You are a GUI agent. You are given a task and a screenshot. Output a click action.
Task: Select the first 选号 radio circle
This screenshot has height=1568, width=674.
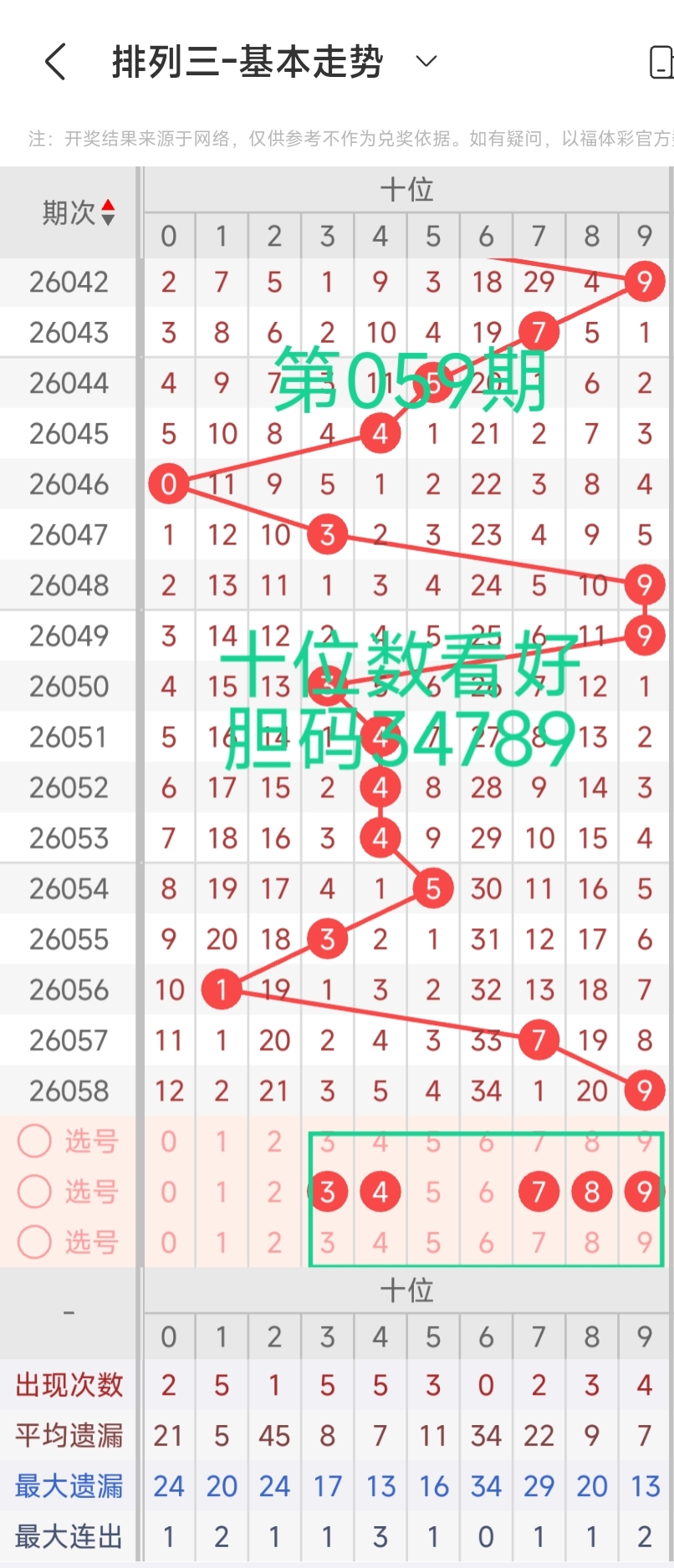34,1141
